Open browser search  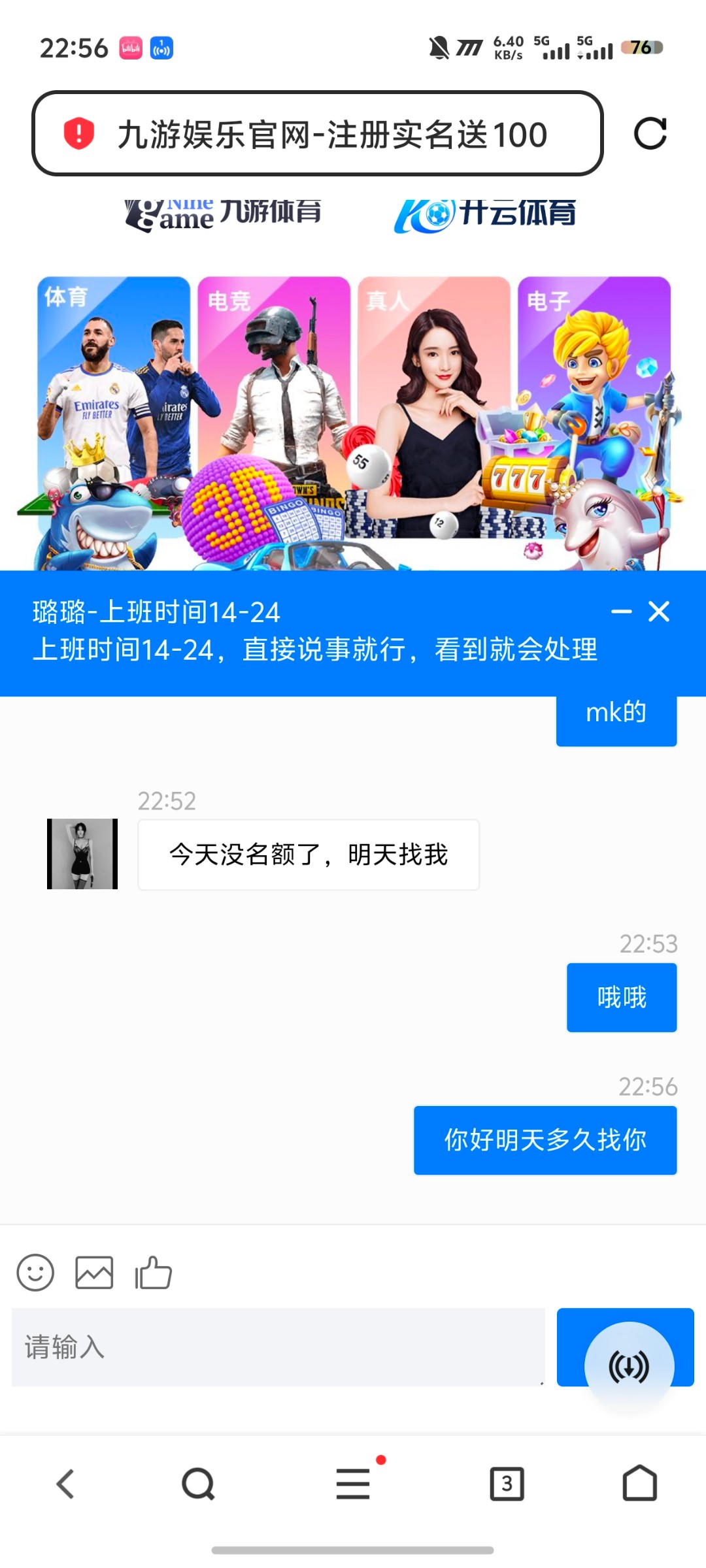(198, 1484)
